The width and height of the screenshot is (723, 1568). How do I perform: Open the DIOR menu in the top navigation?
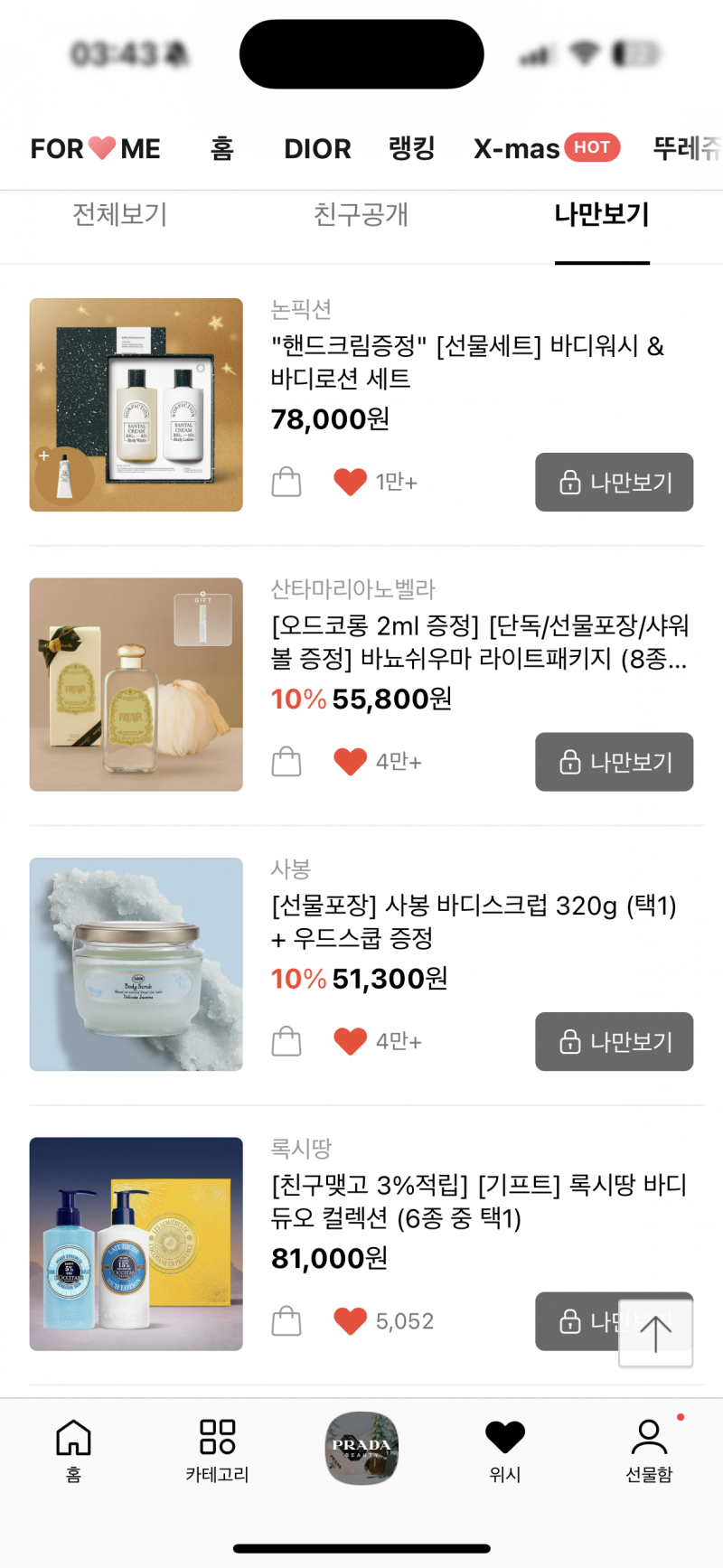tap(317, 148)
